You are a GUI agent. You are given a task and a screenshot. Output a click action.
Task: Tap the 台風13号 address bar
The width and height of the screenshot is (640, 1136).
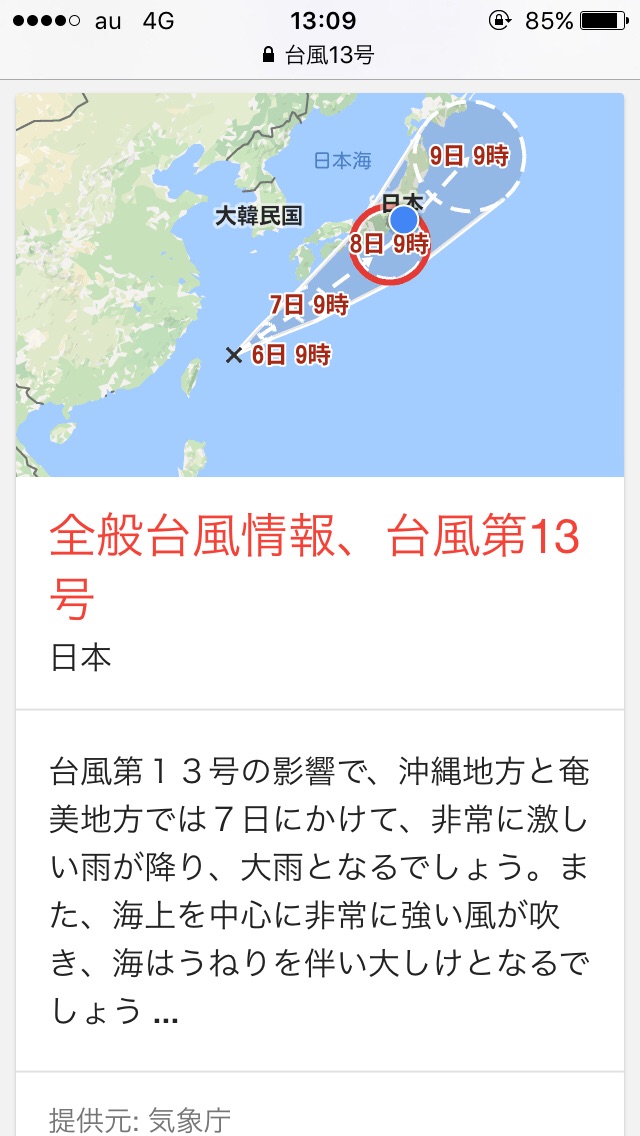320,55
